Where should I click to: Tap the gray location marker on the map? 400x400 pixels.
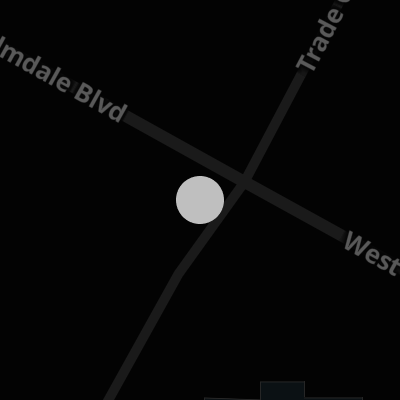(x=200, y=200)
